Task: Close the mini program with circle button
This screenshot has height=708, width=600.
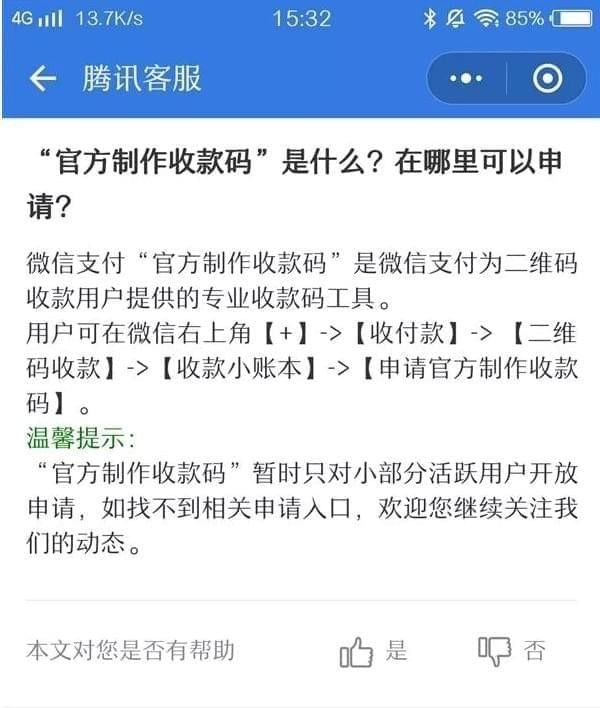Action: click(x=547, y=79)
